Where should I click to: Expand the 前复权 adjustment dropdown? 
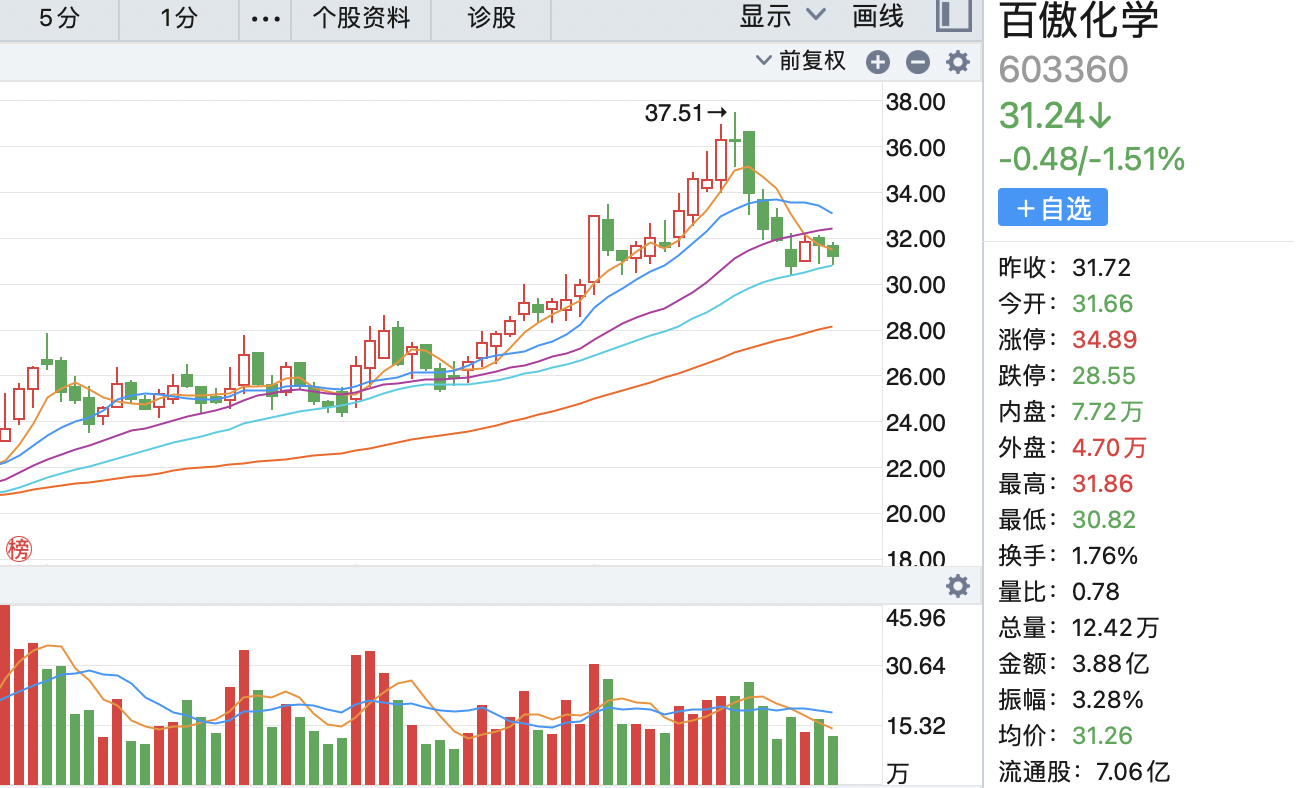(x=801, y=62)
